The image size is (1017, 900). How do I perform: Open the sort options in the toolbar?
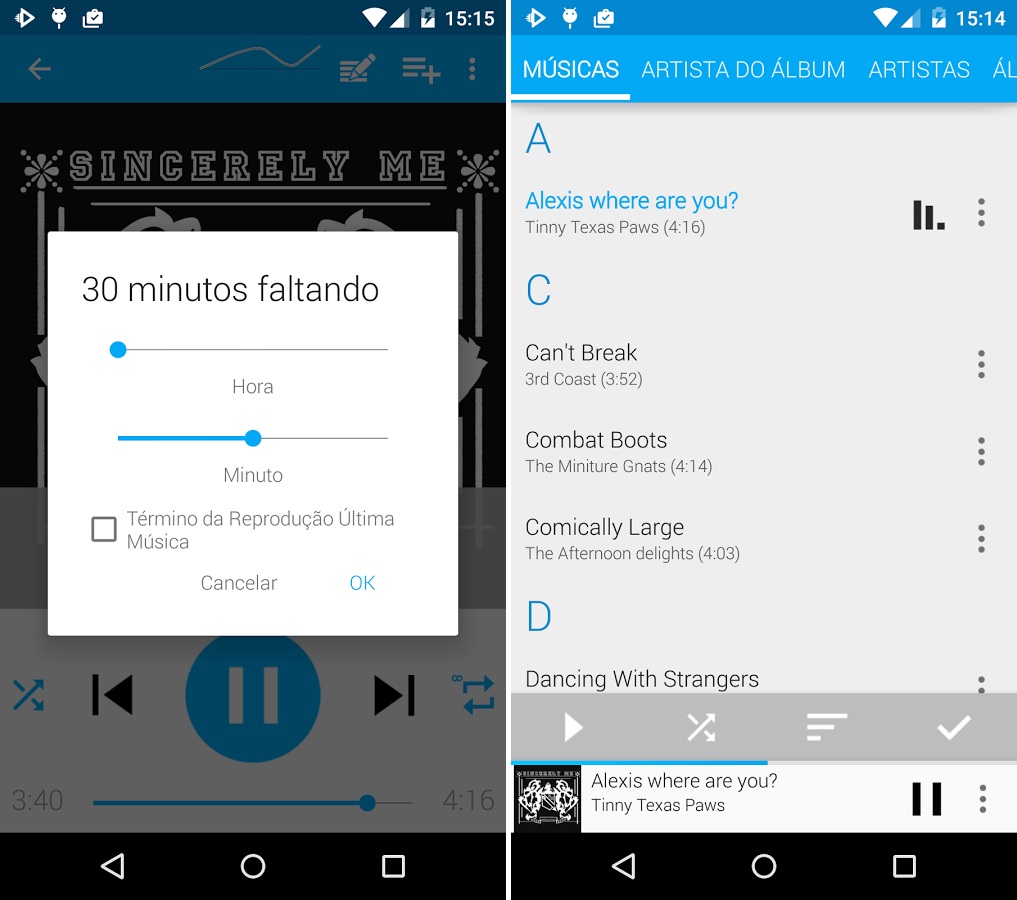tap(827, 727)
